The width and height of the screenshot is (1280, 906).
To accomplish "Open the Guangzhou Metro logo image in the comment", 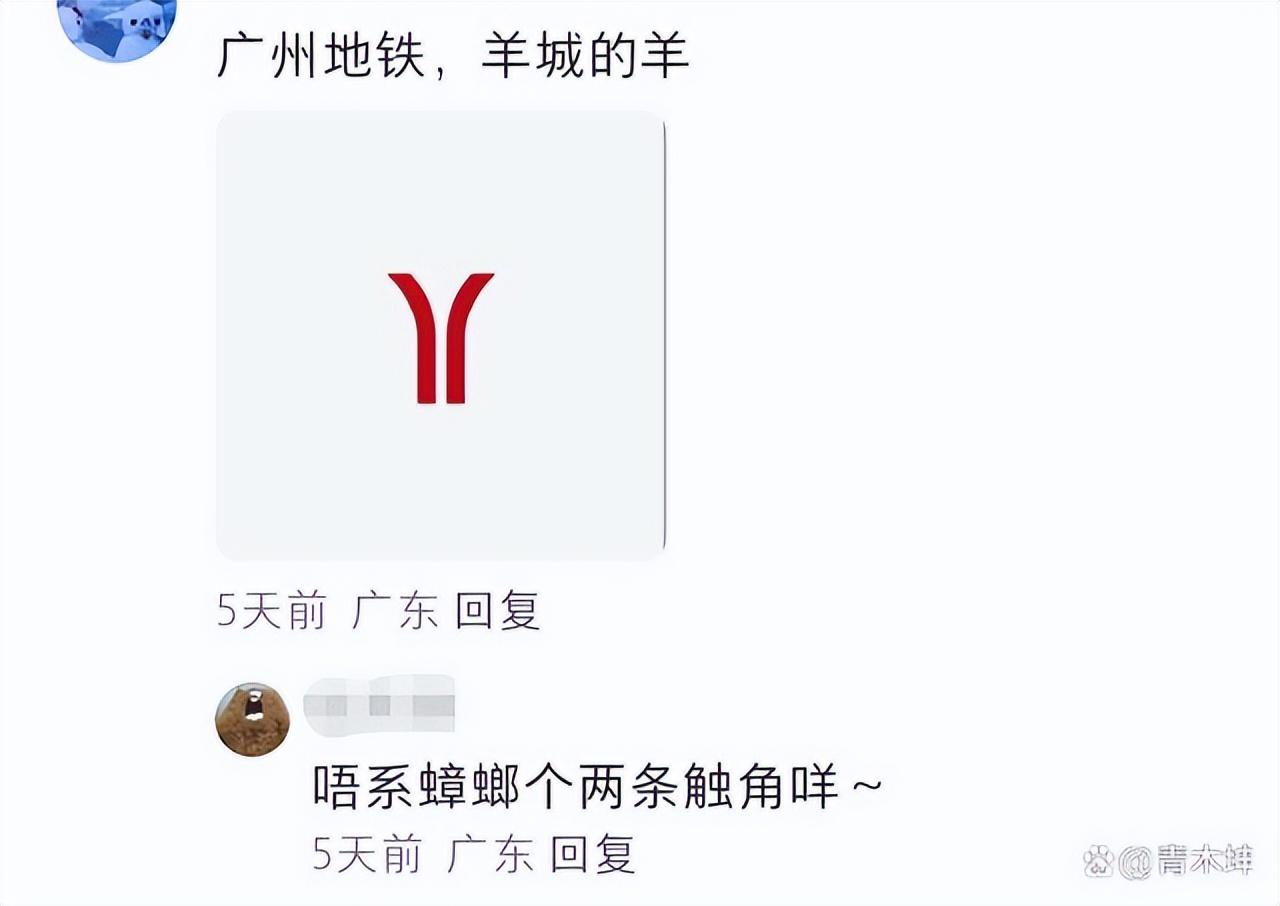I will pyautogui.click(x=441, y=336).
